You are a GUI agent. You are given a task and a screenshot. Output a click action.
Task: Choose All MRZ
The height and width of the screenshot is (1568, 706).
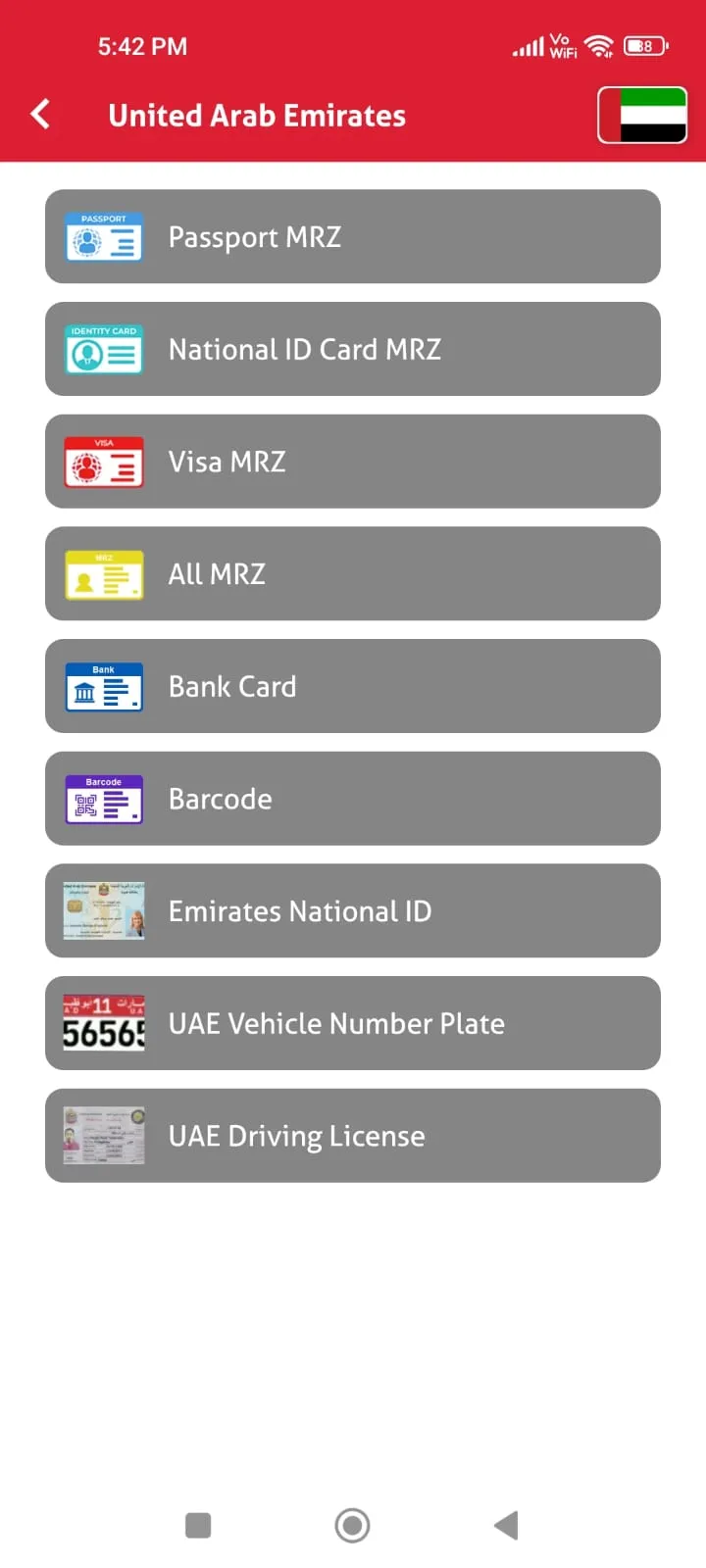click(353, 574)
